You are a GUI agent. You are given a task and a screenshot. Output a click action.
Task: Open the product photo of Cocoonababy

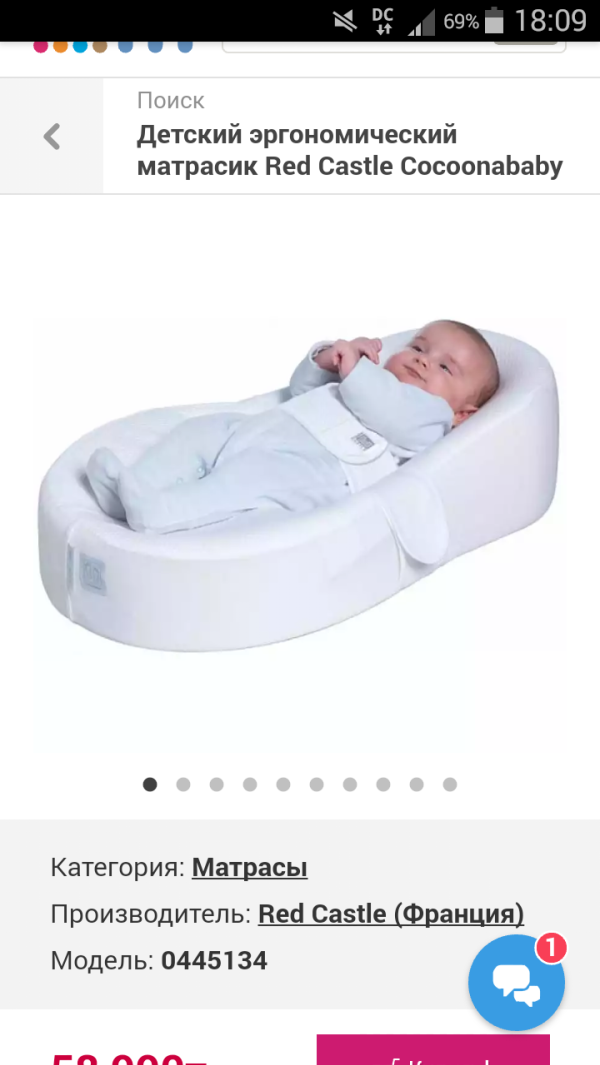(300, 480)
